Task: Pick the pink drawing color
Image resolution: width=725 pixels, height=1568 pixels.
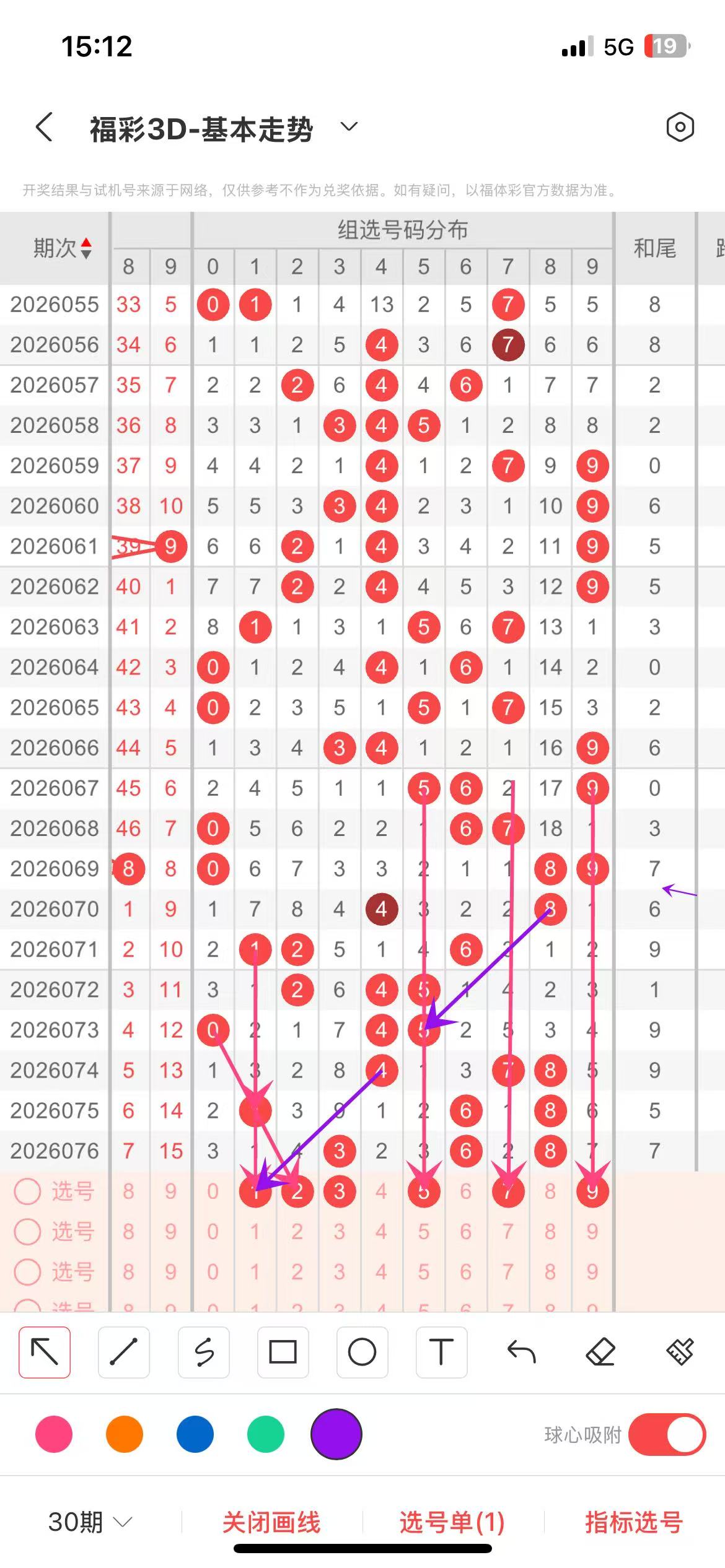Action: [54, 1434]
